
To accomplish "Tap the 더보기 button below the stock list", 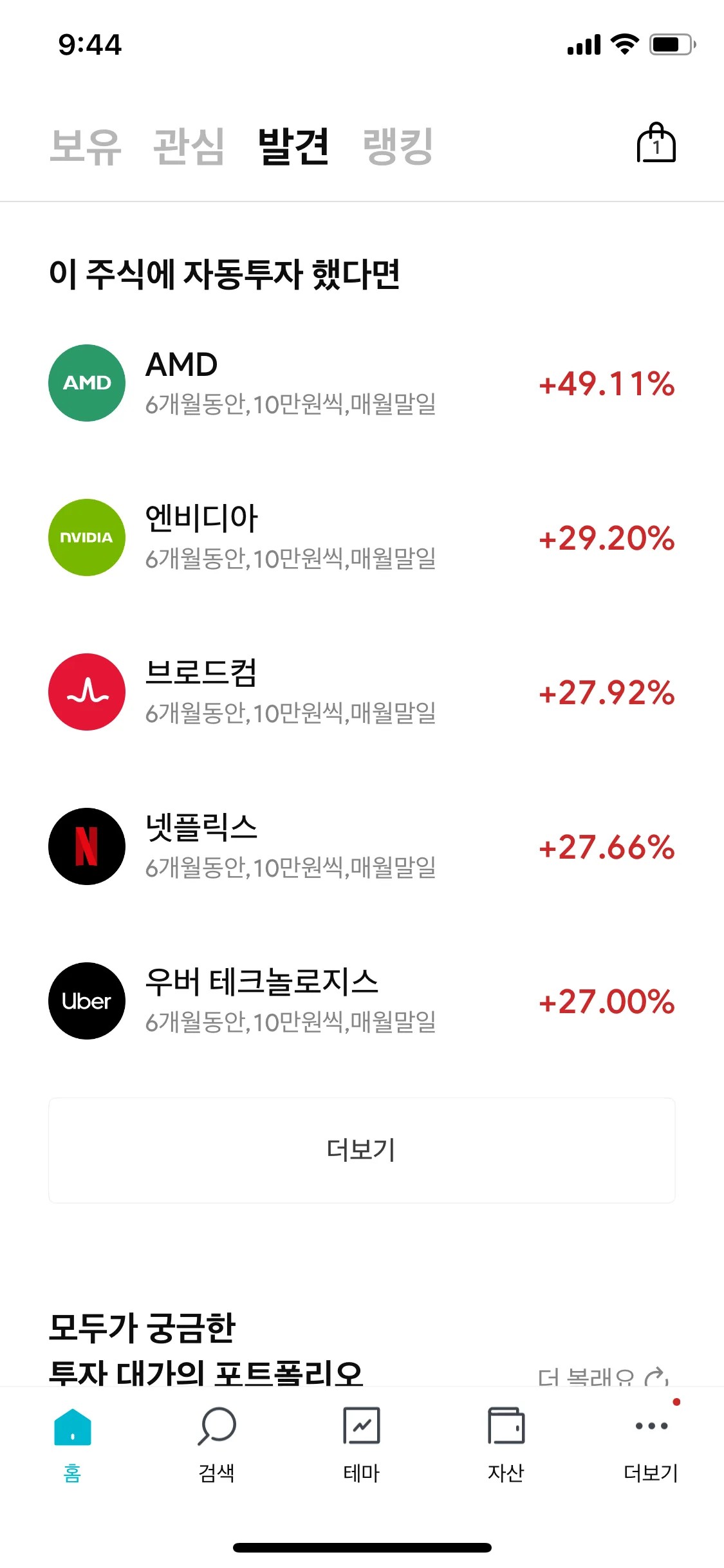I will tap(362, 1150).
